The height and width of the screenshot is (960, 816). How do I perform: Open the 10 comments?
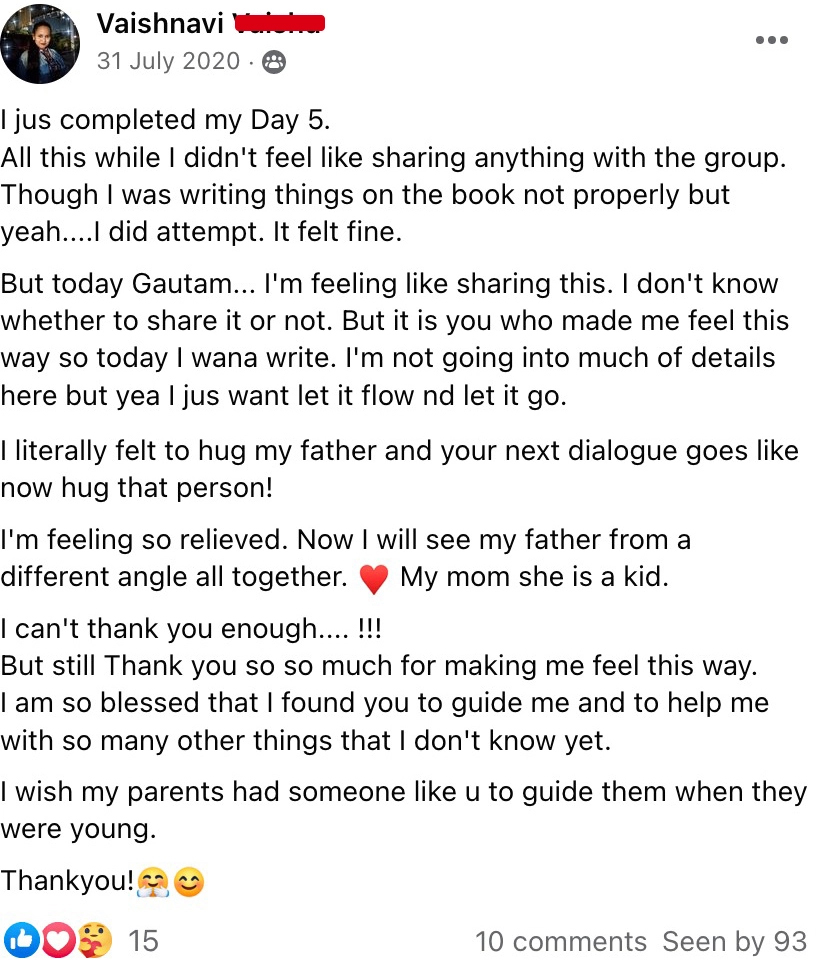560,941
